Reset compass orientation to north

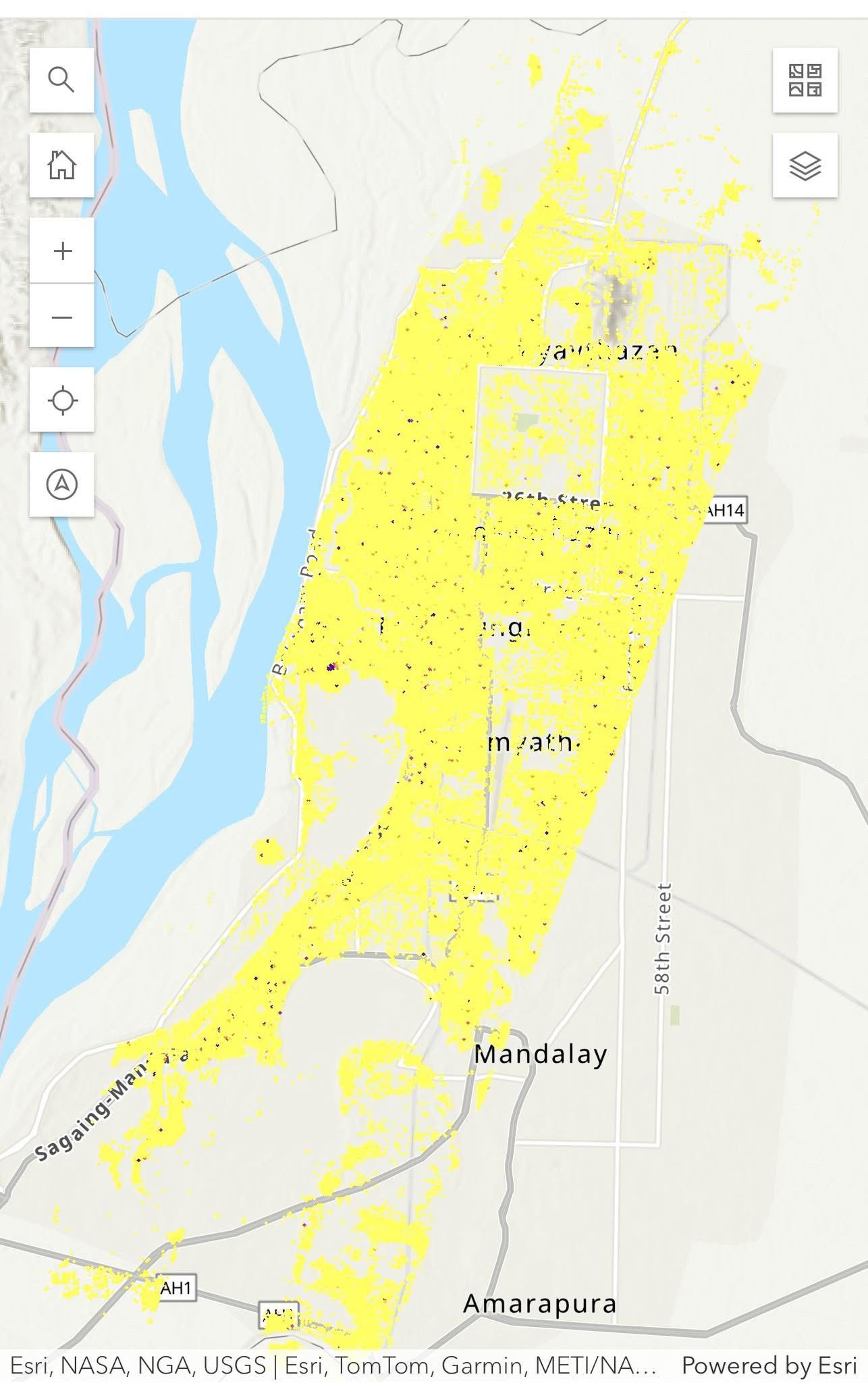point(61,484)
